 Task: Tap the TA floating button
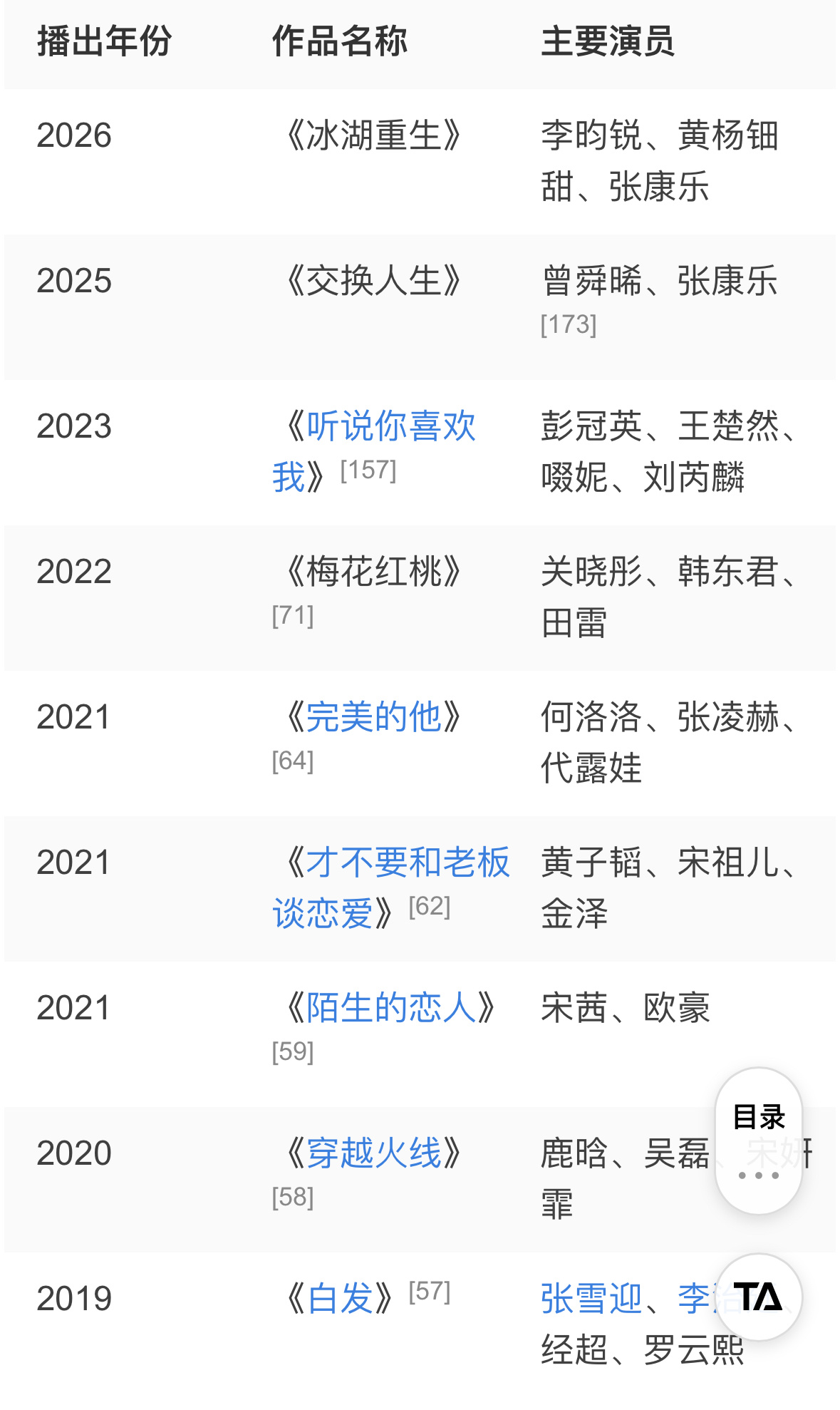coord(759,1297)
